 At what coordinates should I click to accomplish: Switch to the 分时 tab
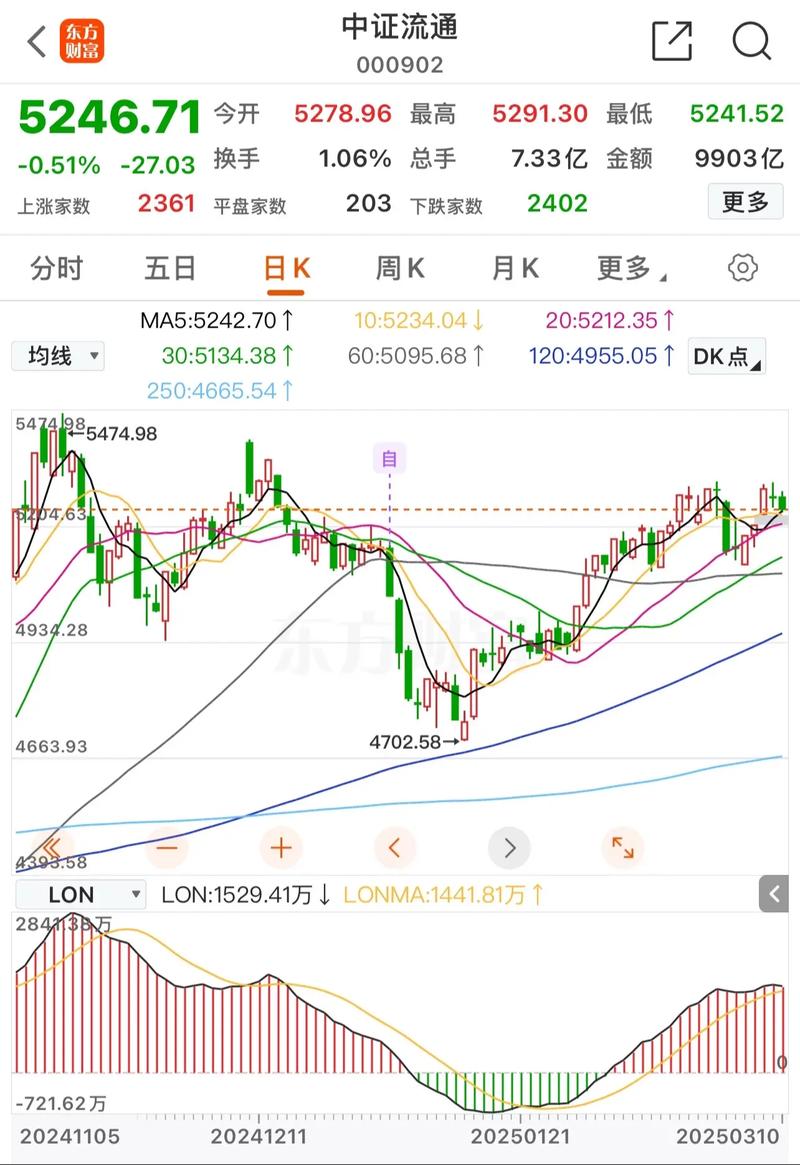coord(55,268)
